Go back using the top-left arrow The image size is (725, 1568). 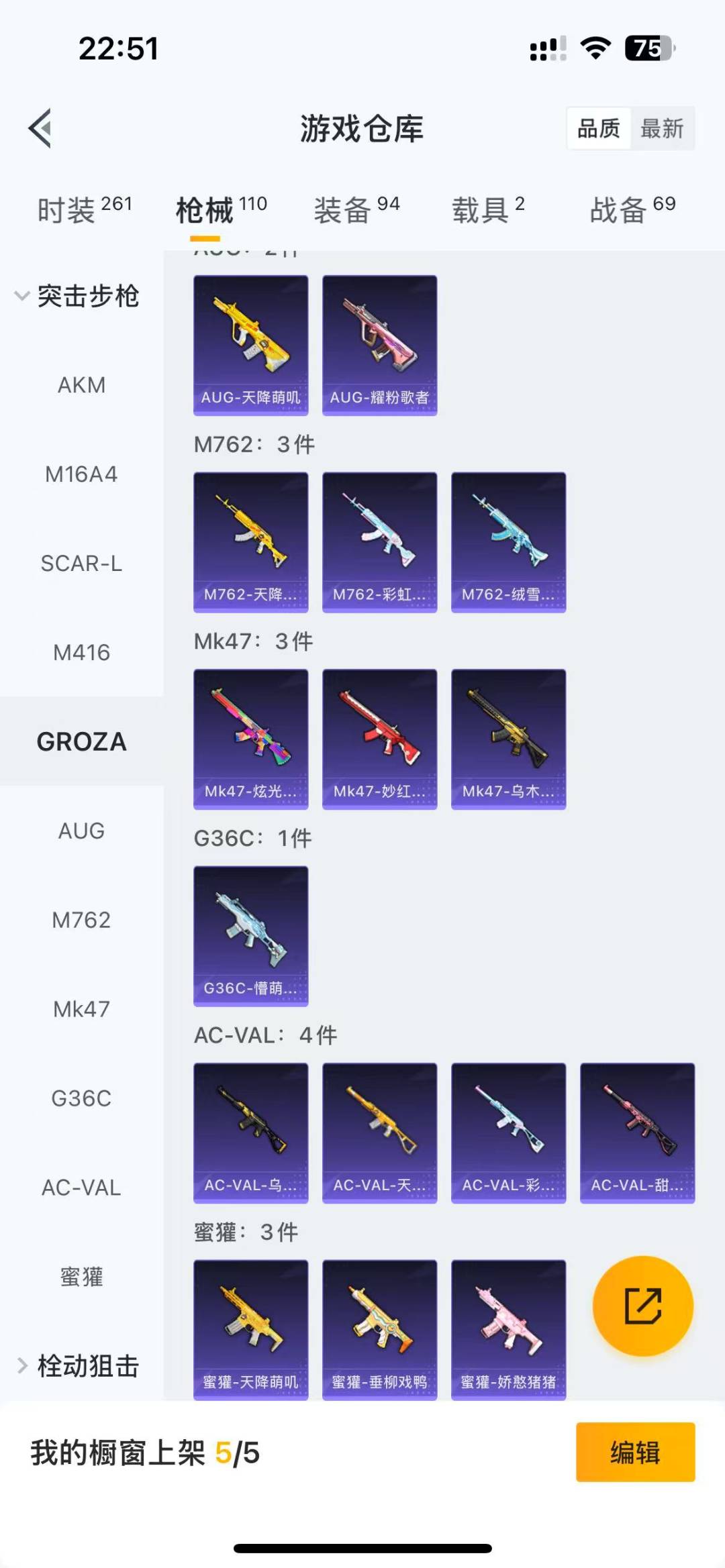coord(40,128)
